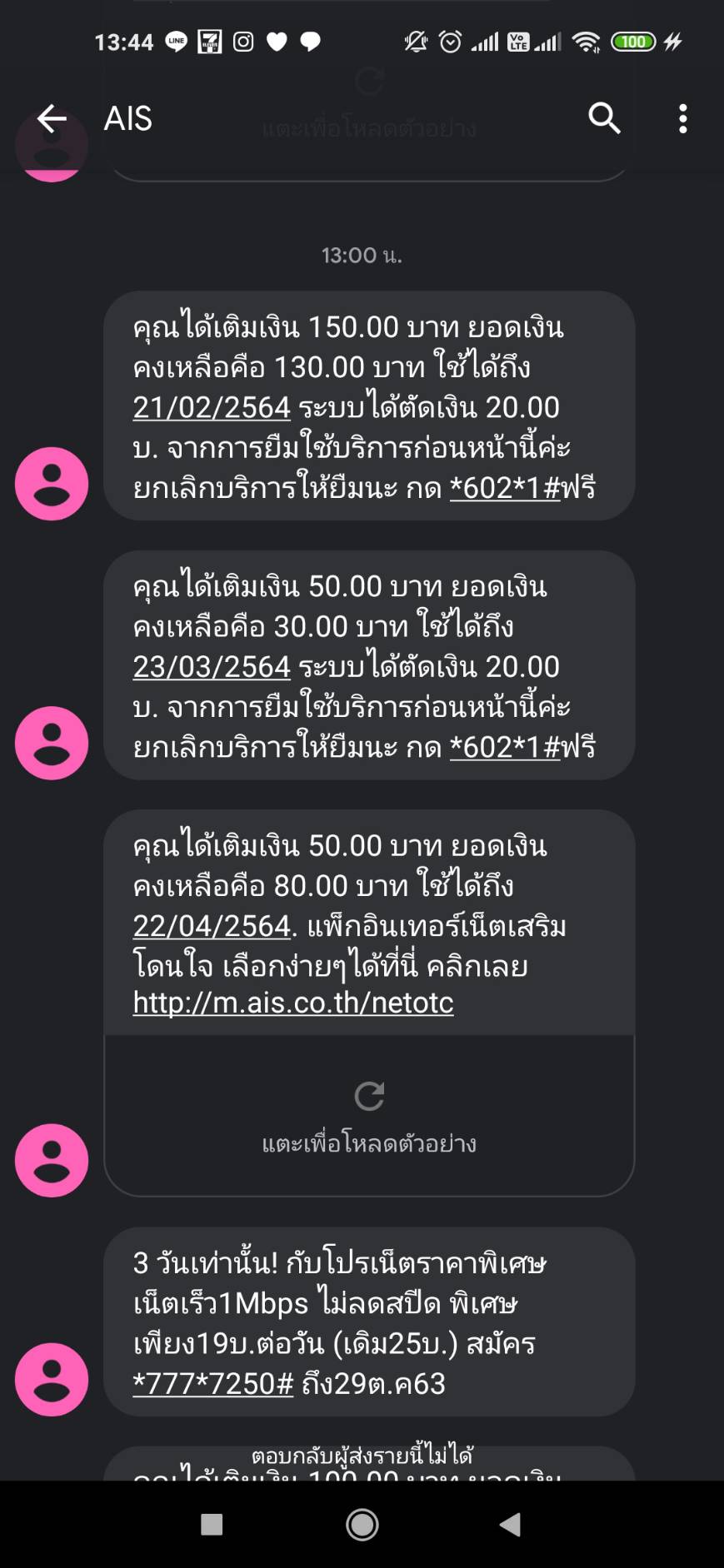The width and height of the screenshot is (724, 1568).
Task: Open recent apps with the square button
Action: tap(212, 1525)
